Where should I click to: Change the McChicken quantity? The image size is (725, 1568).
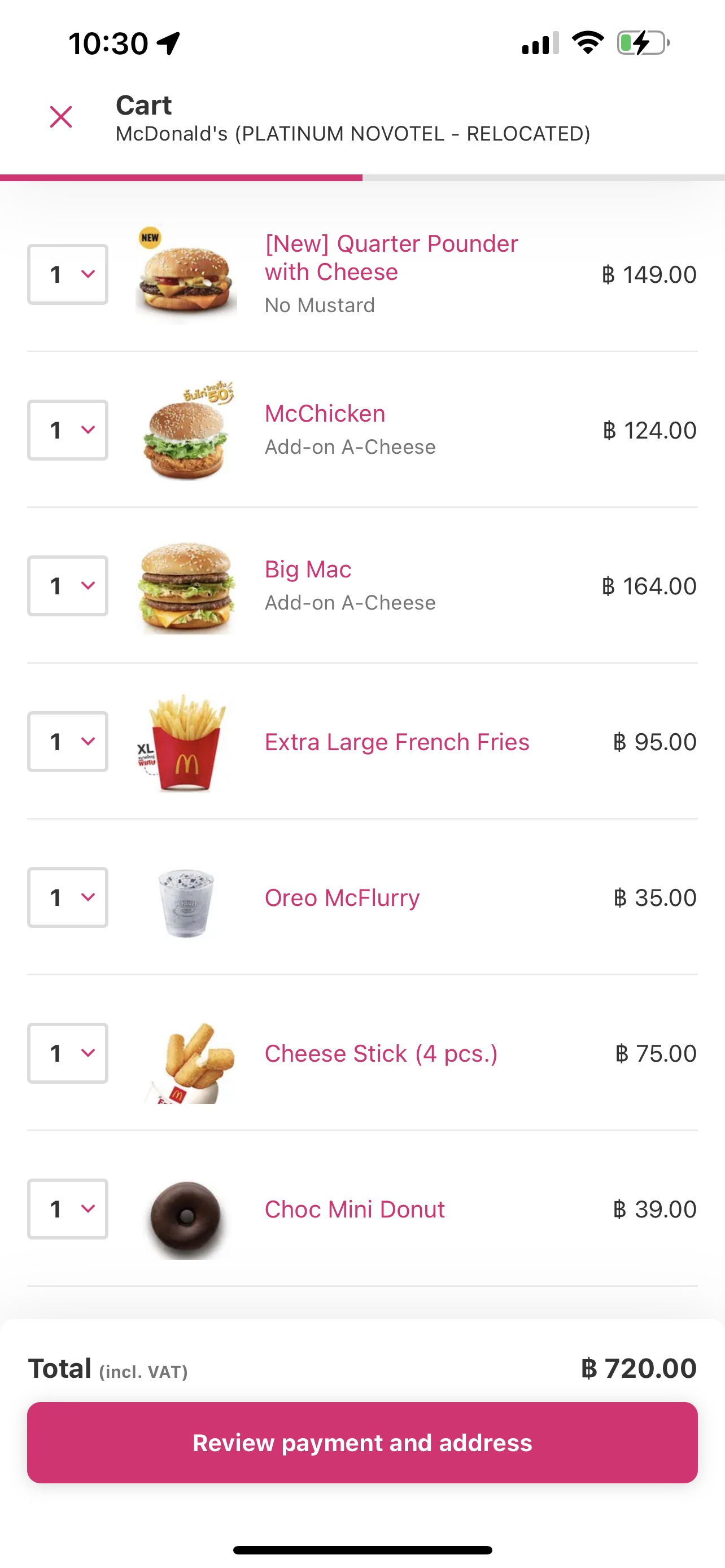coord(68,430)
